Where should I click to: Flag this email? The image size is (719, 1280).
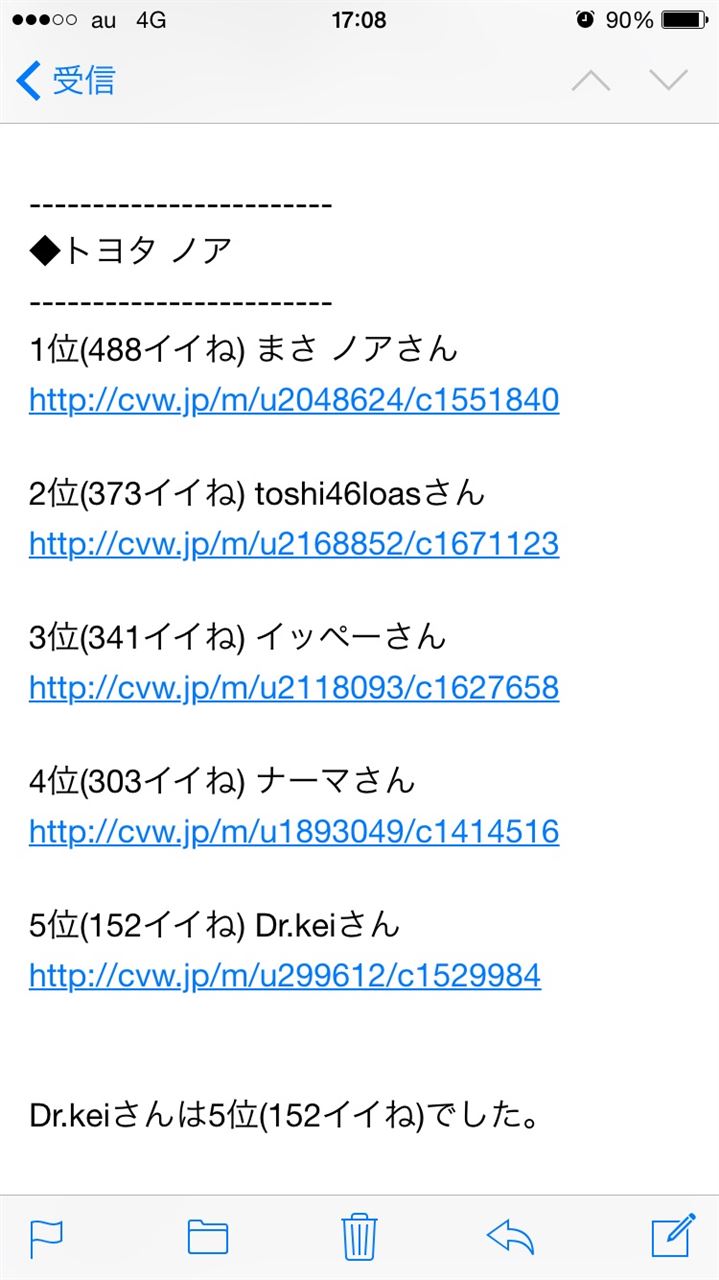pyautogui.click(x=46, y=1238)
